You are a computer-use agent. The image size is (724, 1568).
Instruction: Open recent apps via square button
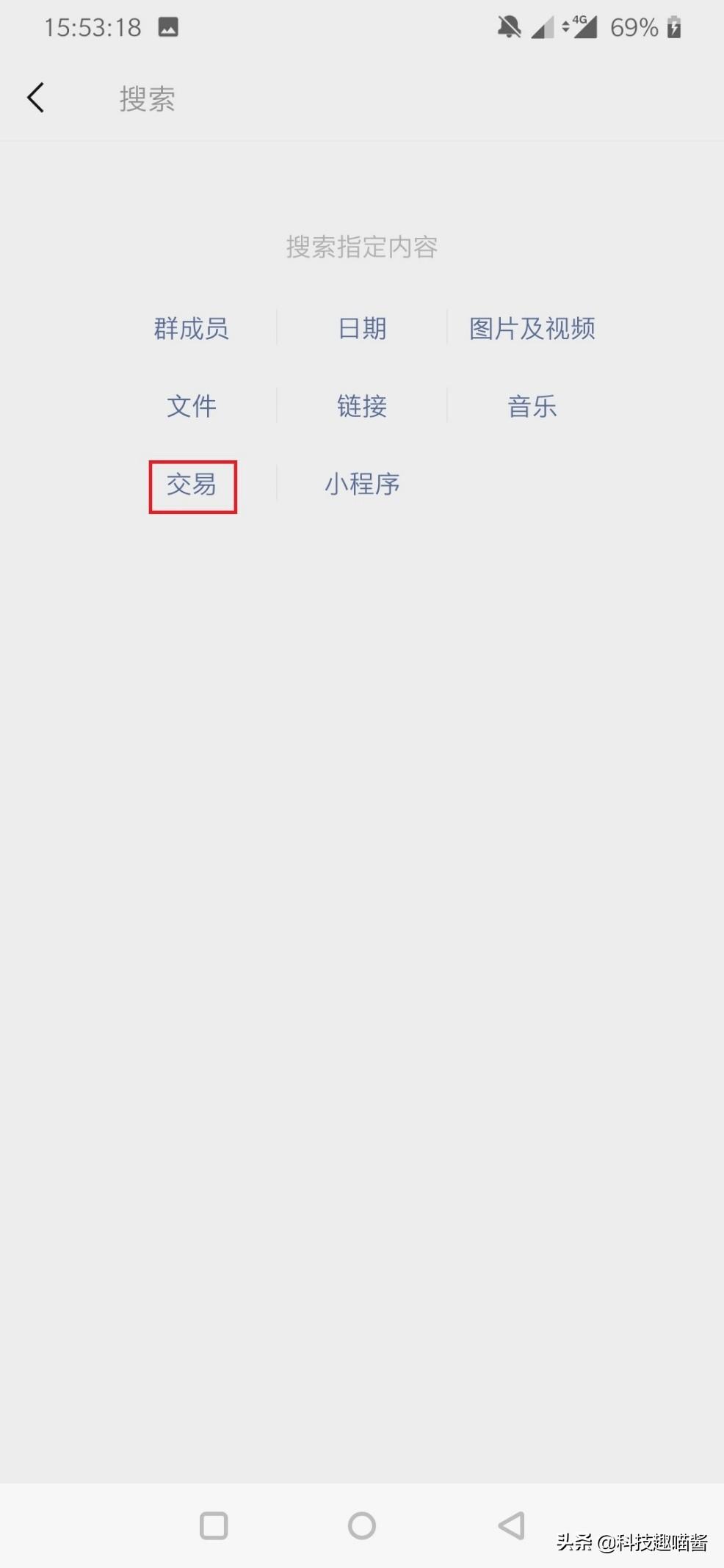click(x=214, y=1525)
